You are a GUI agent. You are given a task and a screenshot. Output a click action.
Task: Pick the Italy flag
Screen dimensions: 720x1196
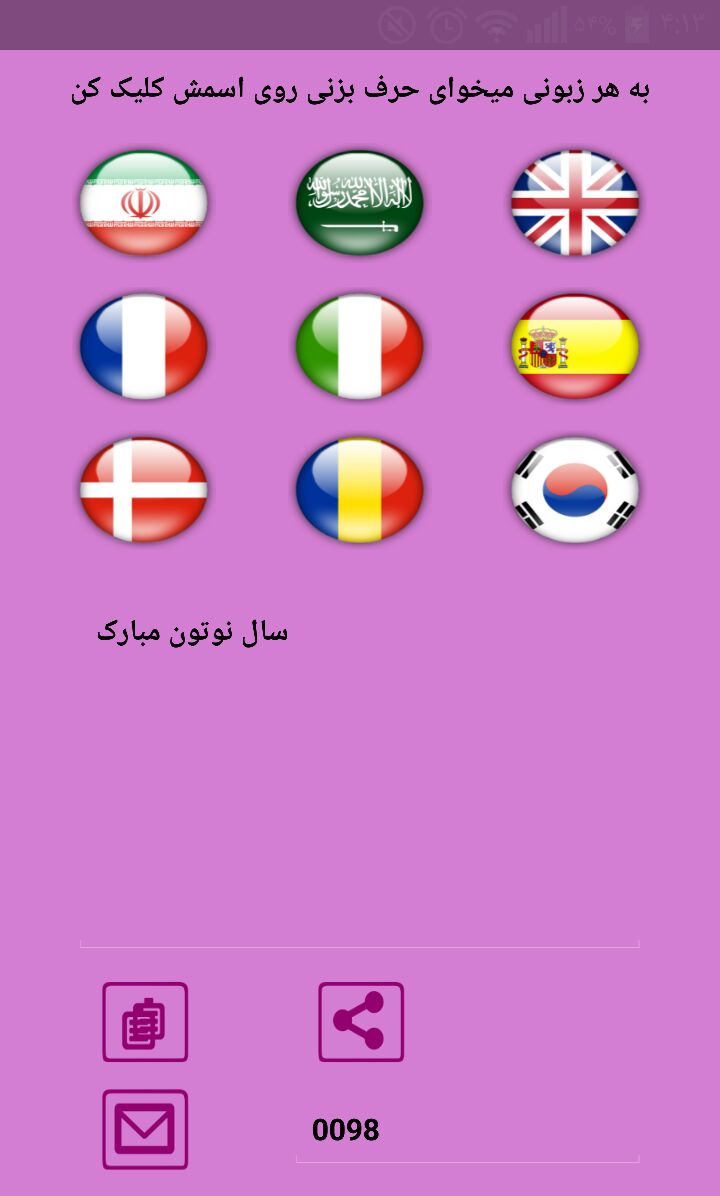tap(360, 346)
